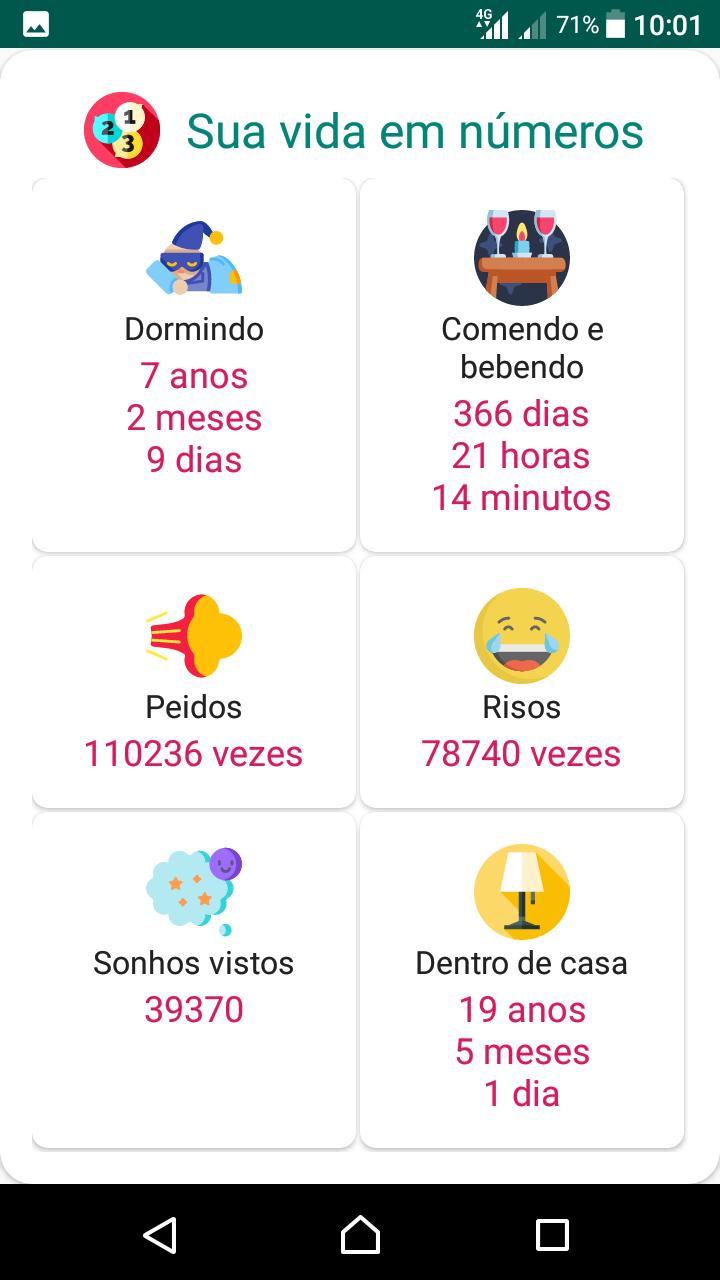Open the Comendo e bebendo card

click(522, 365)
